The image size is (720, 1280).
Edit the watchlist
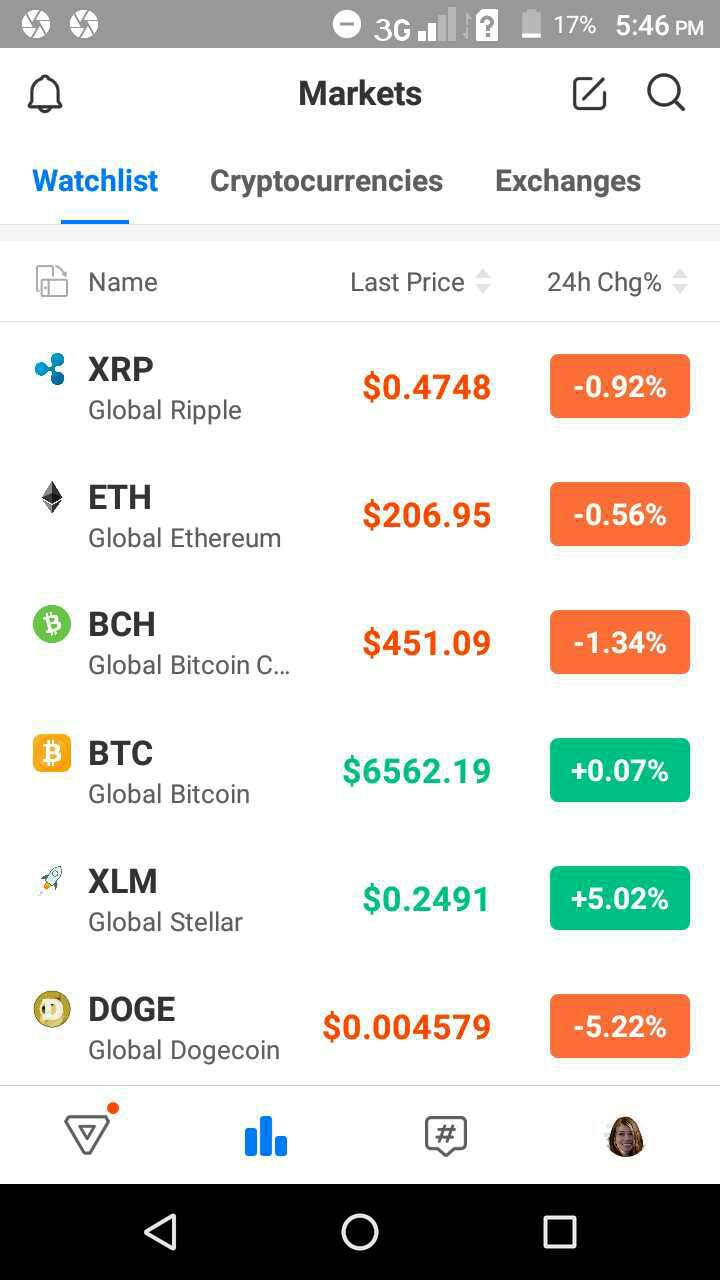tap(589, 94)
